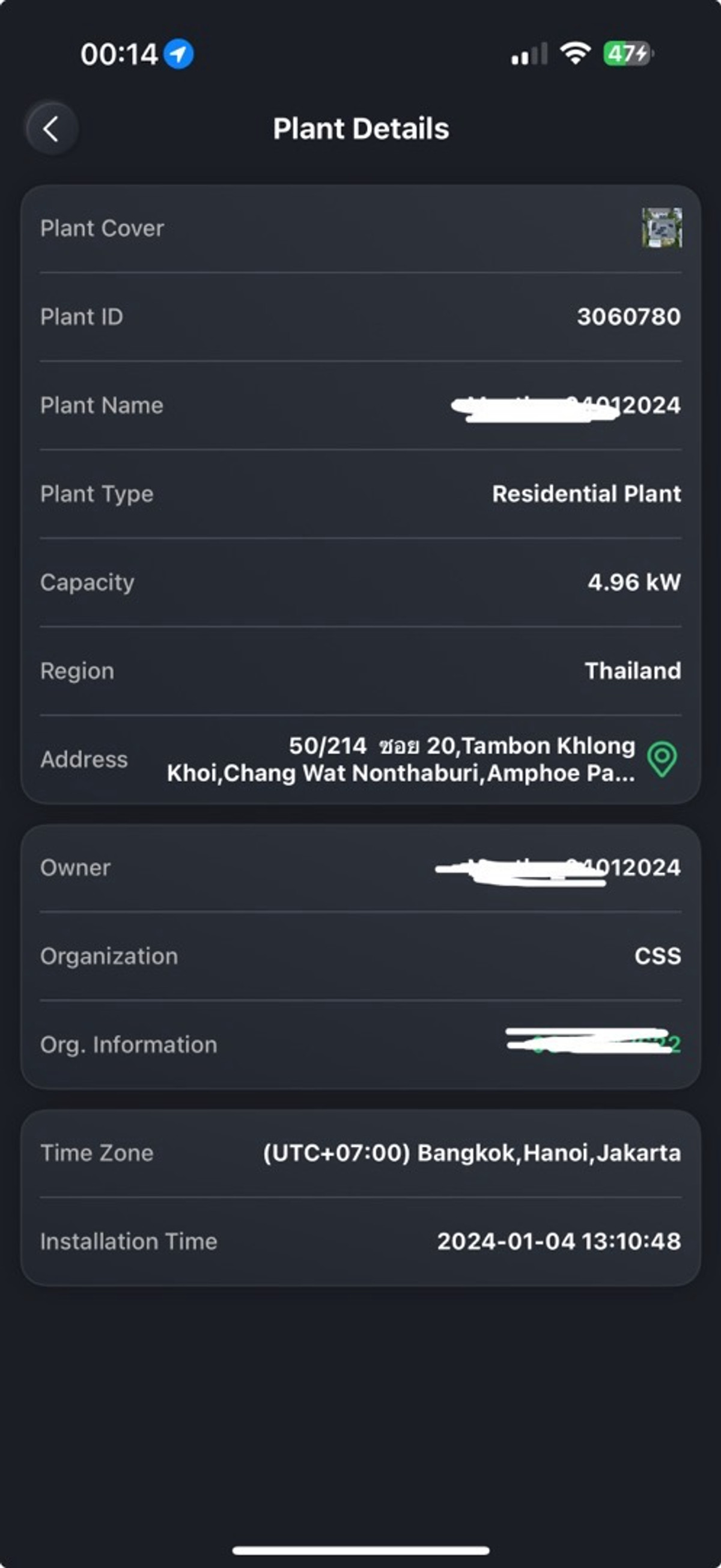721x1568 pixels.
Task: Open the Plant Cover image row
Action: pyautogui.click(x=361, y=228)
